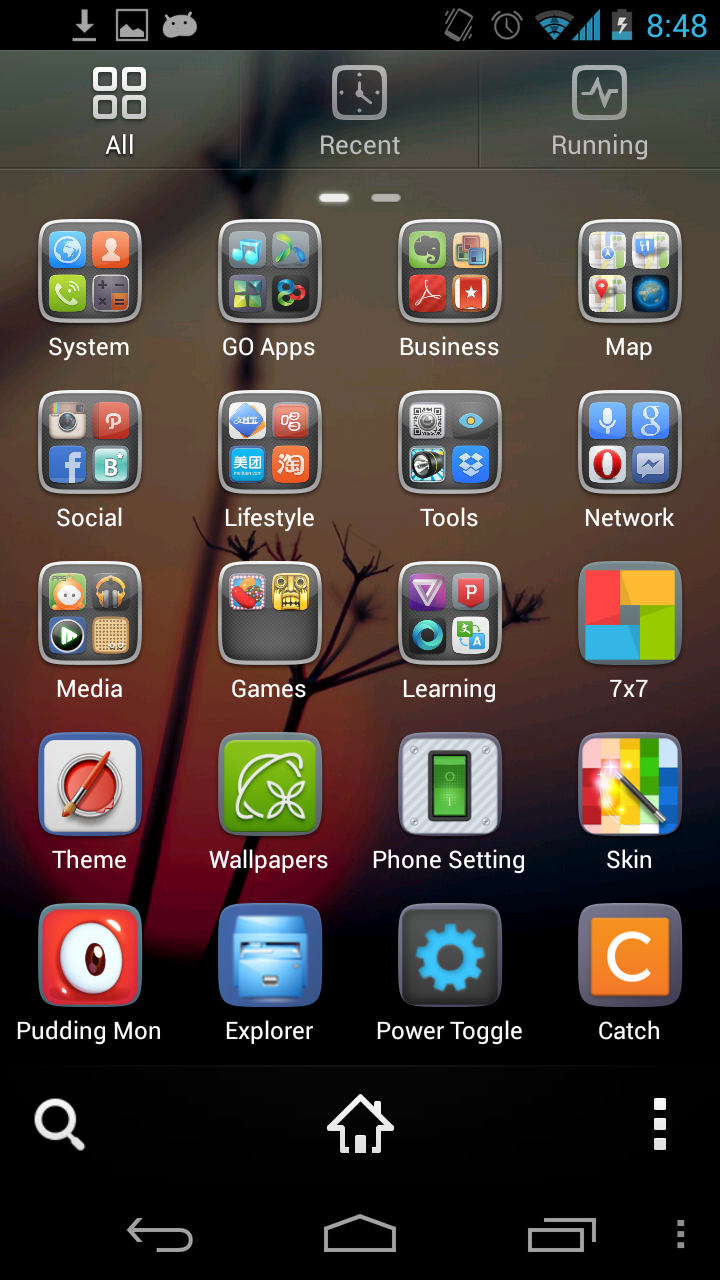Tap the home icon in the bottom bar
The width and height of the screenshot is (720, 1280).
(360, 1124)
